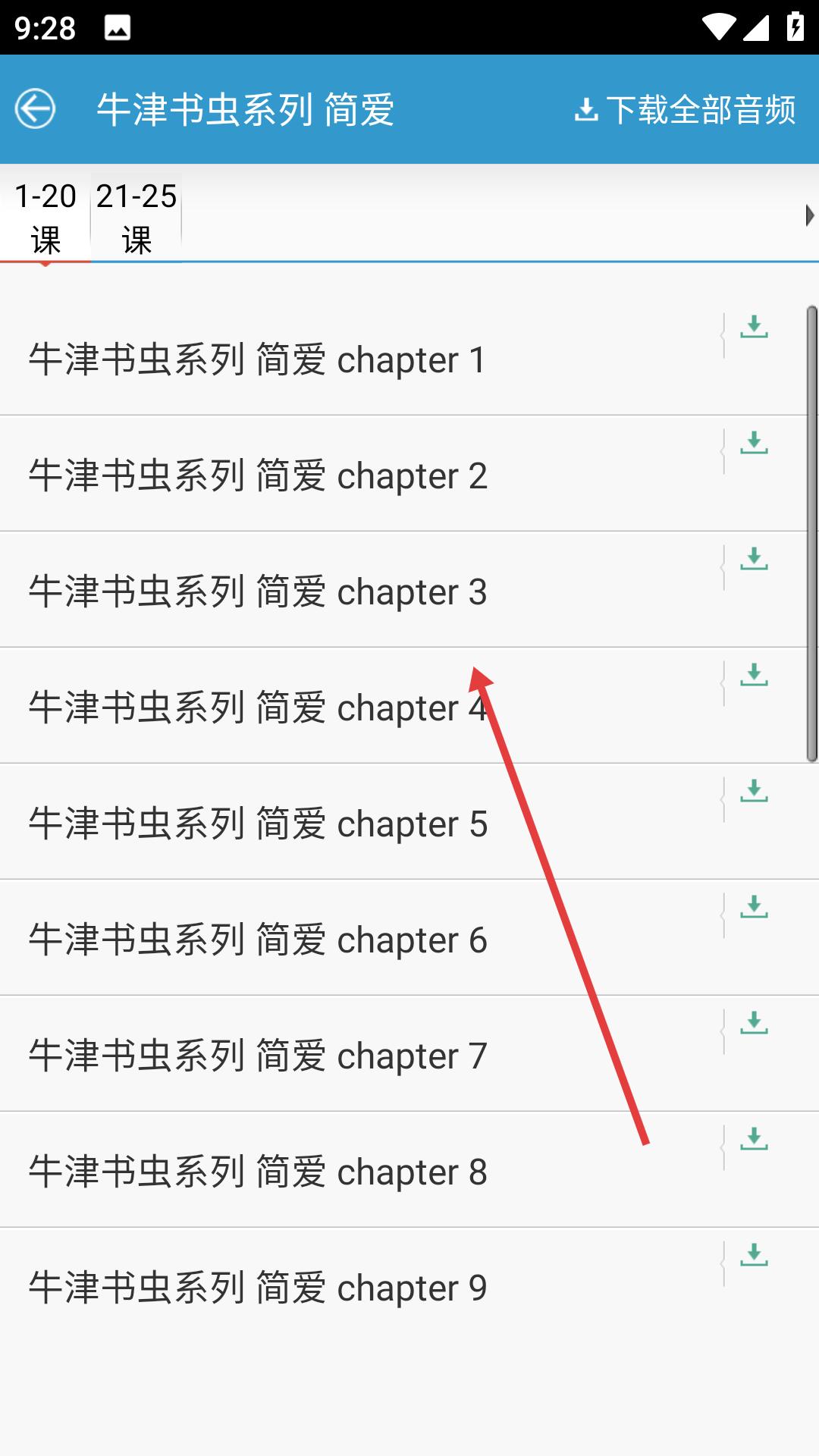Go back using the circled arrow
Image resolution: width=819 pixels, height=1456 pixels.
[35, 109]
